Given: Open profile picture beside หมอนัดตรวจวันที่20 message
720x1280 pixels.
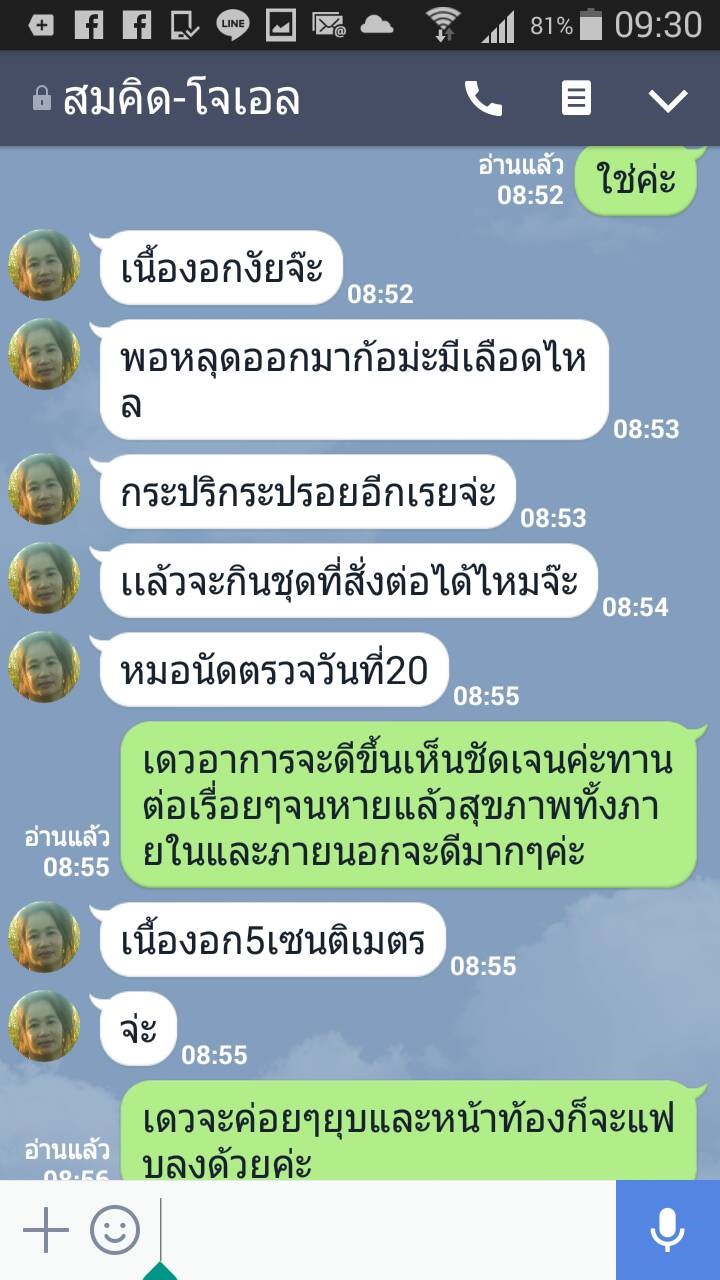Looking at the screenshot, I should point(44,667).
